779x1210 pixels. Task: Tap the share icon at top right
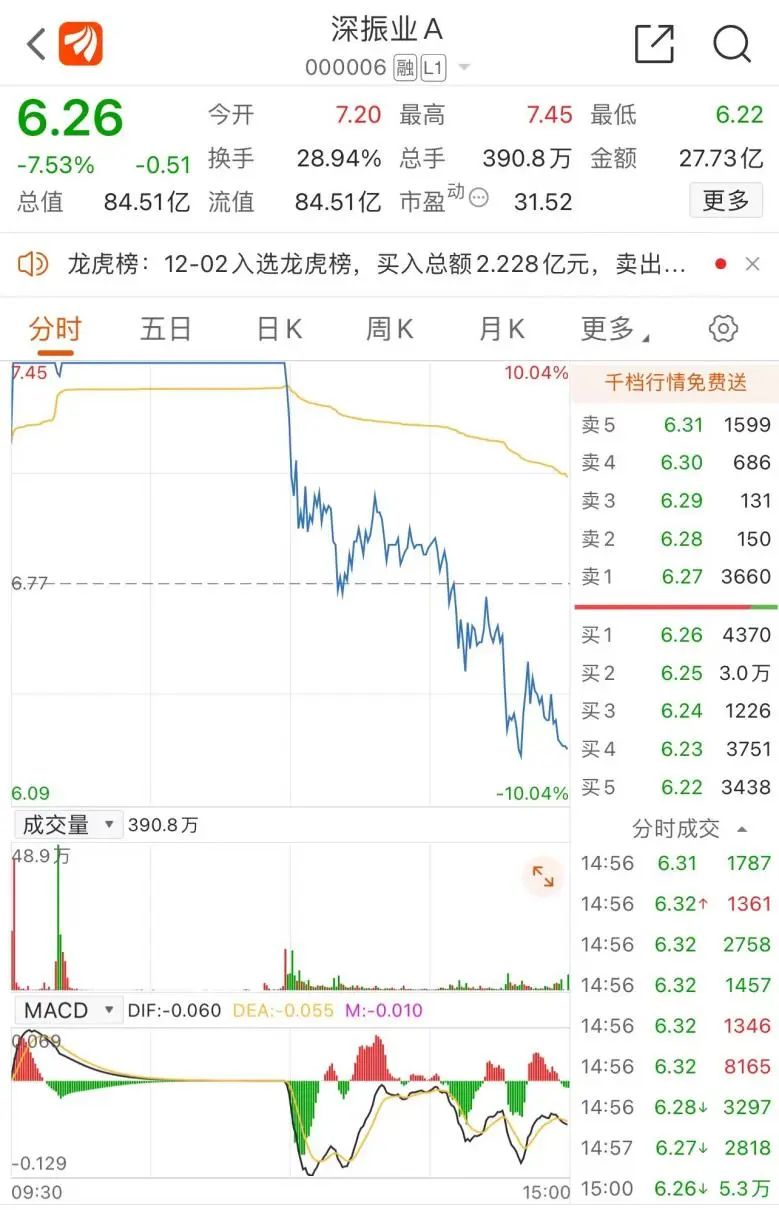(655, 44)
